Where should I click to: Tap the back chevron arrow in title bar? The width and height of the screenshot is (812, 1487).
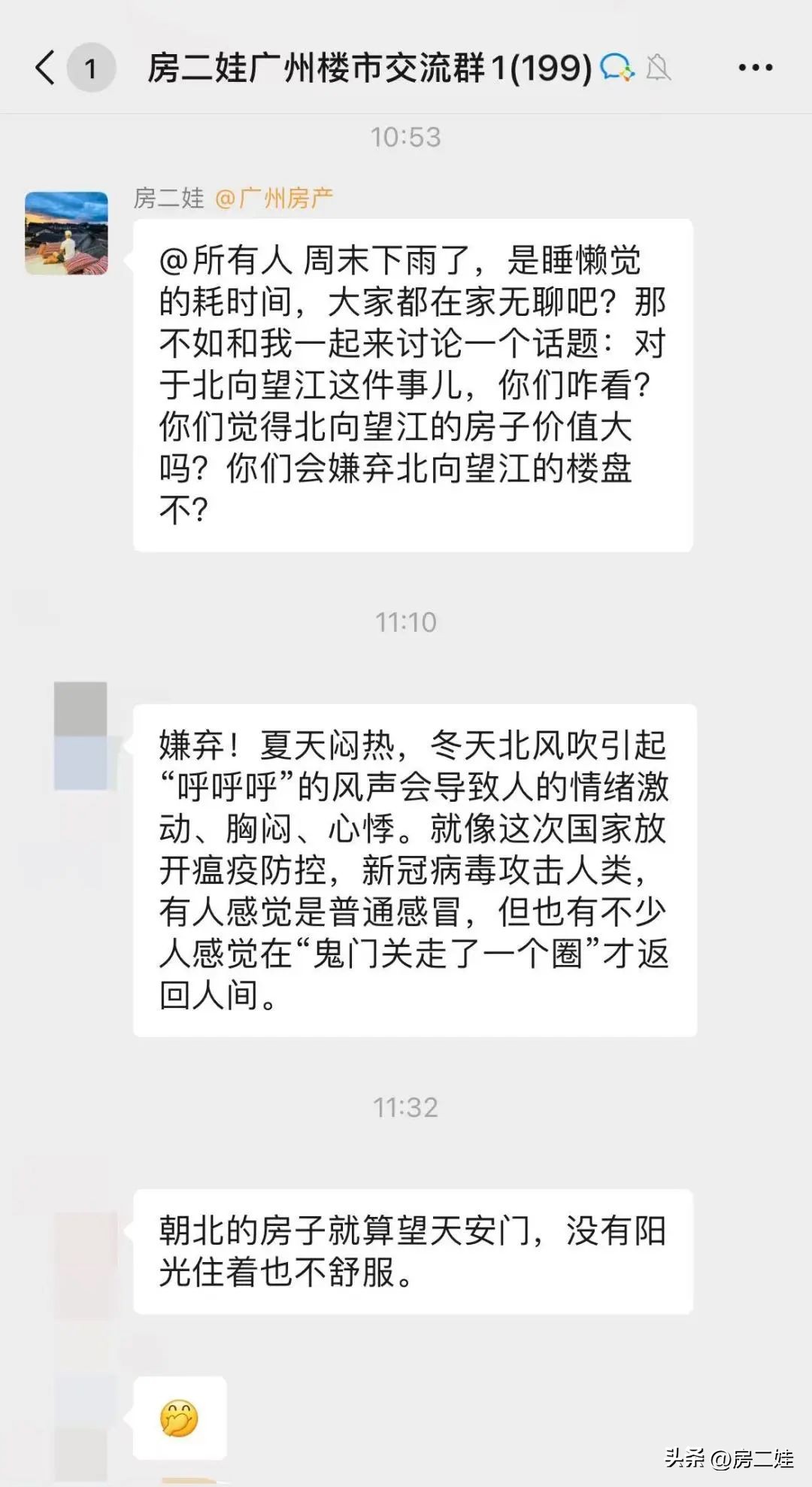[x=45, y=66]
